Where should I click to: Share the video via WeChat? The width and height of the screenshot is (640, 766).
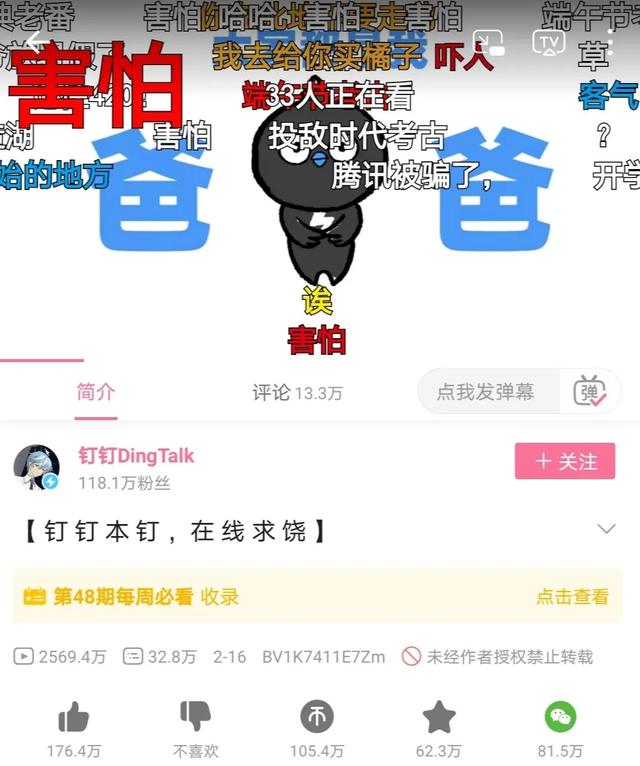pyautogui.click(x=560, y=716)
